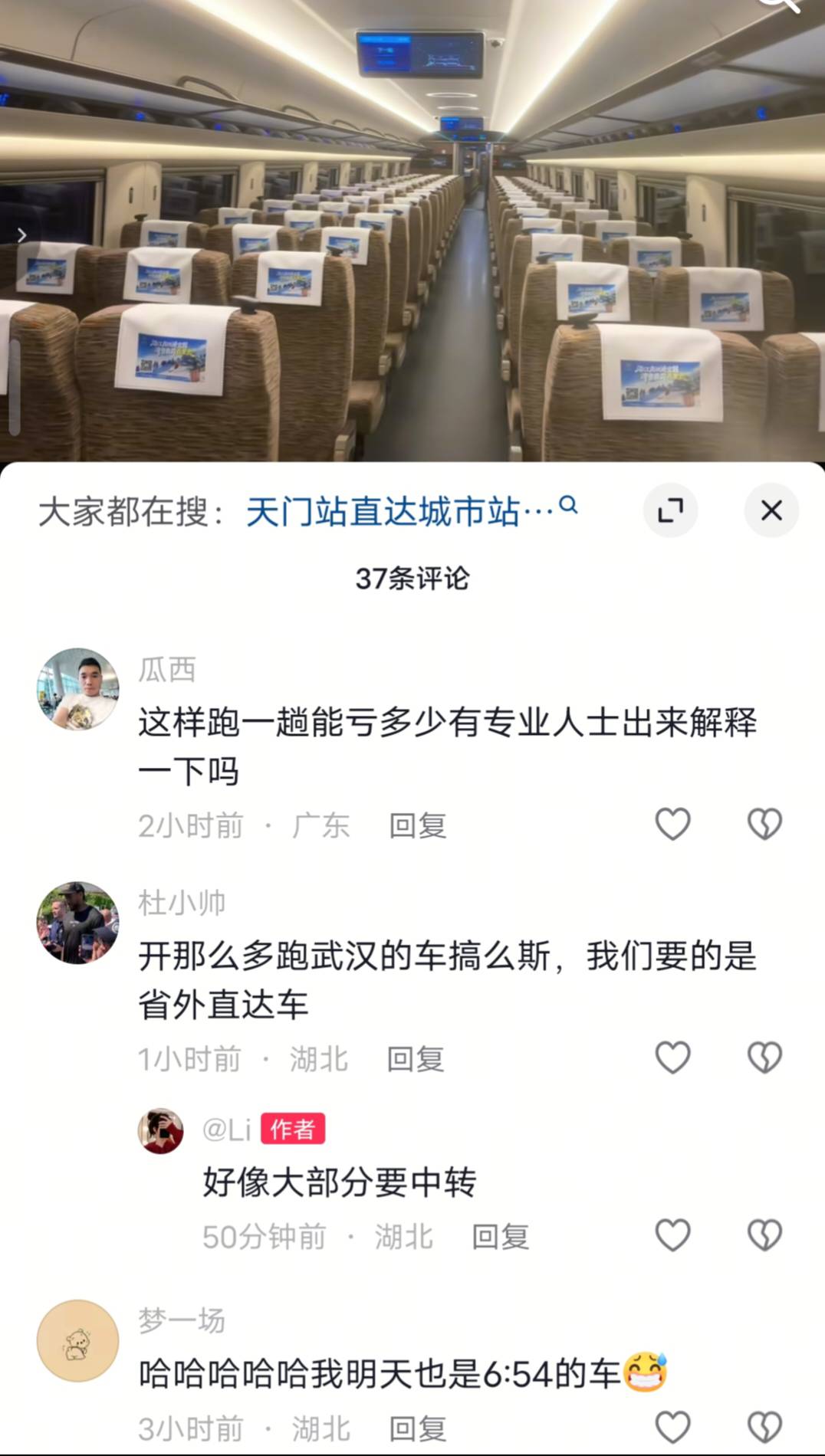The image size is (825, 1456).
Task: Like 杜小帅's comment
Action: tap(672, 1058)
